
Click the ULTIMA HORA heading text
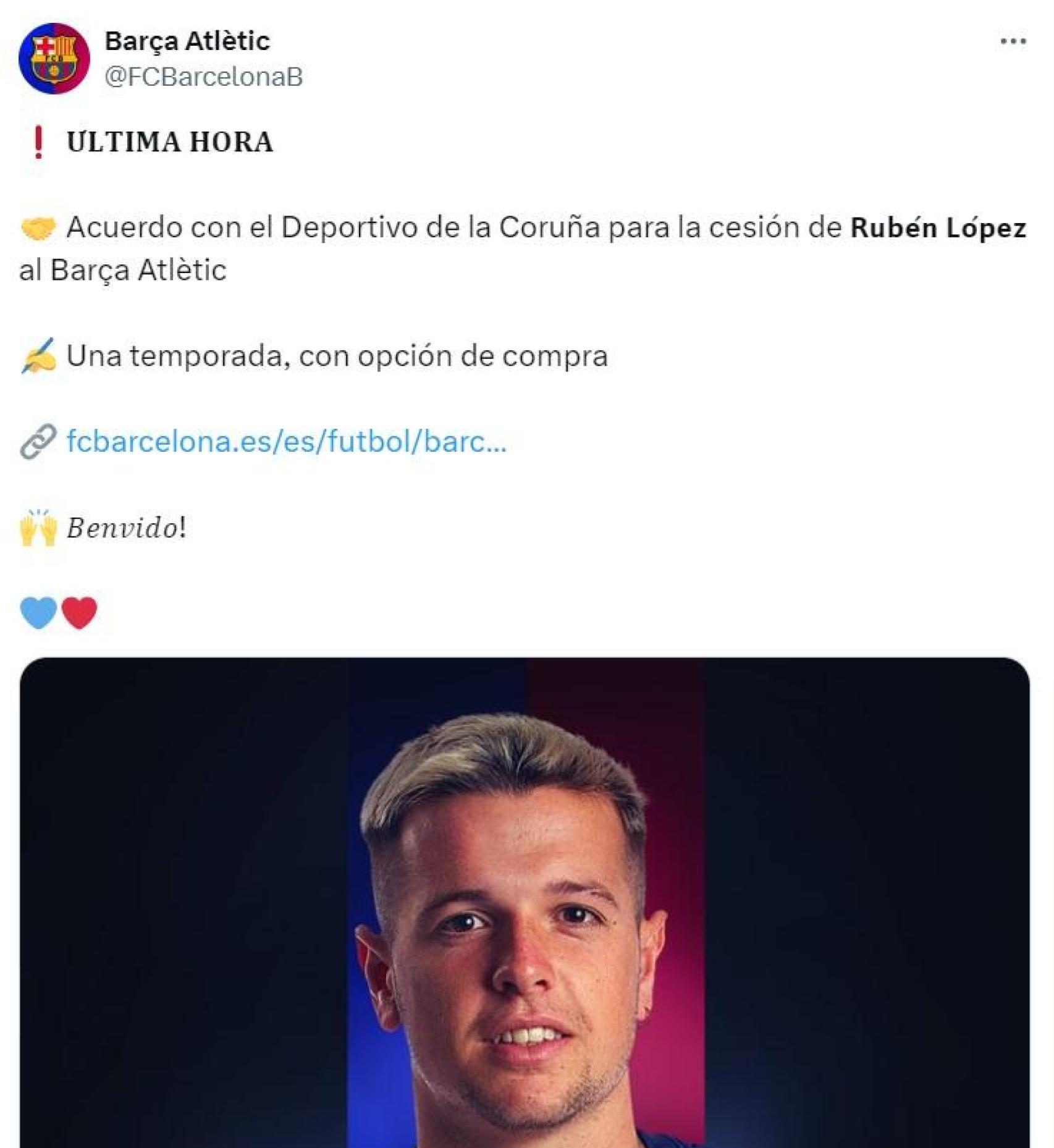click(x=169, y=141)
